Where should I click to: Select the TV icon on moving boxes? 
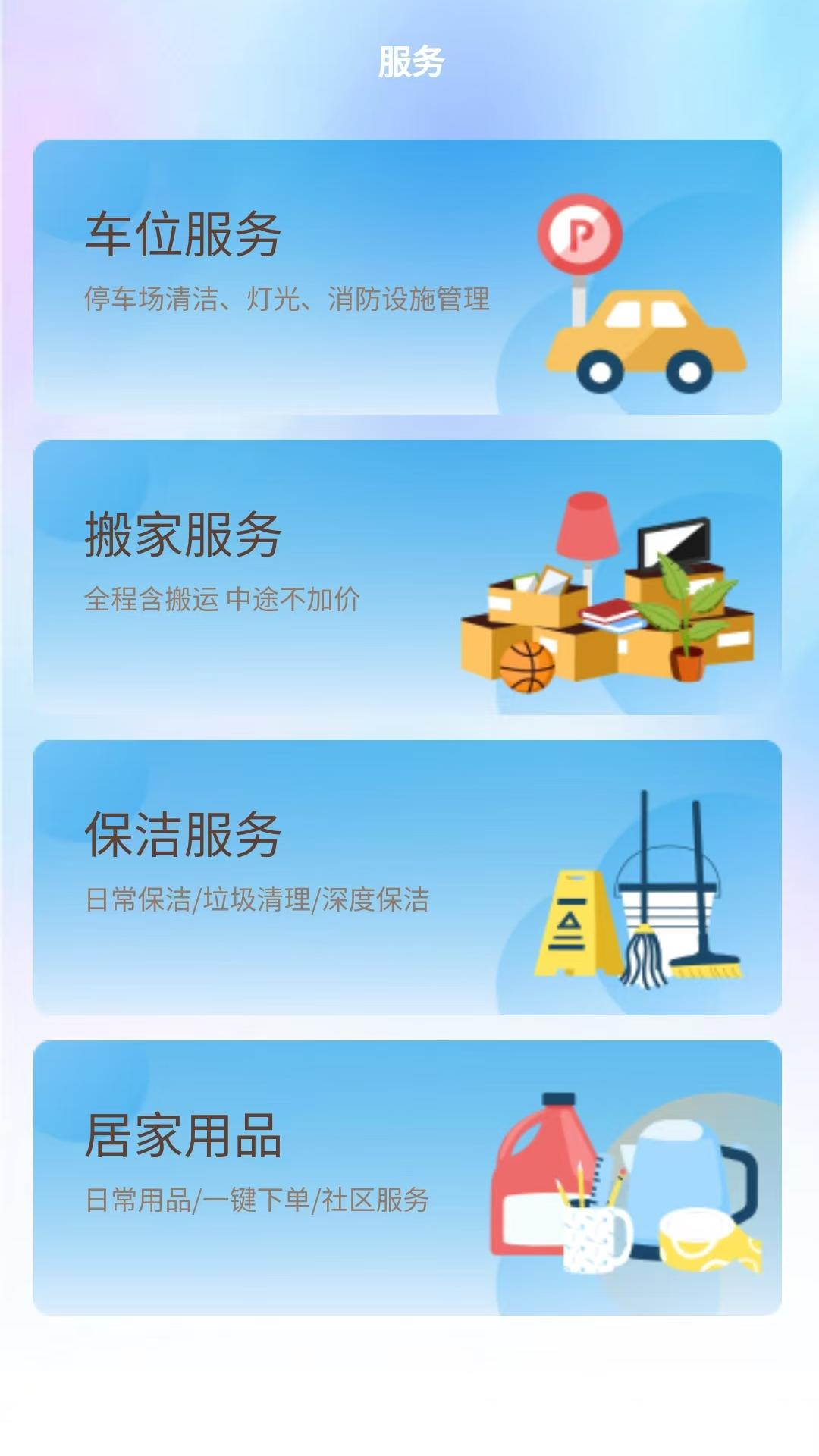673,542
